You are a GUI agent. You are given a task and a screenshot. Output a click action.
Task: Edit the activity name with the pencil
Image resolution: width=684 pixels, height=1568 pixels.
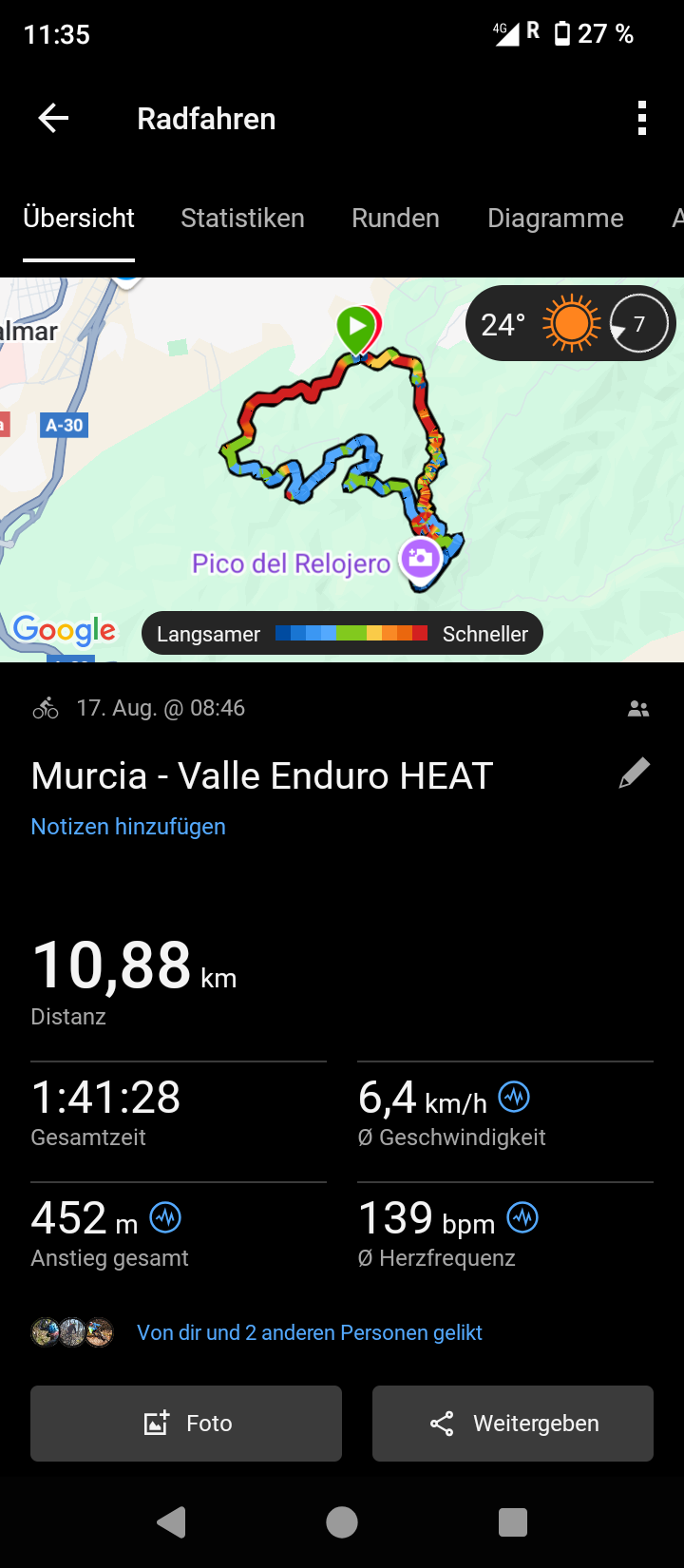(634, 774)
